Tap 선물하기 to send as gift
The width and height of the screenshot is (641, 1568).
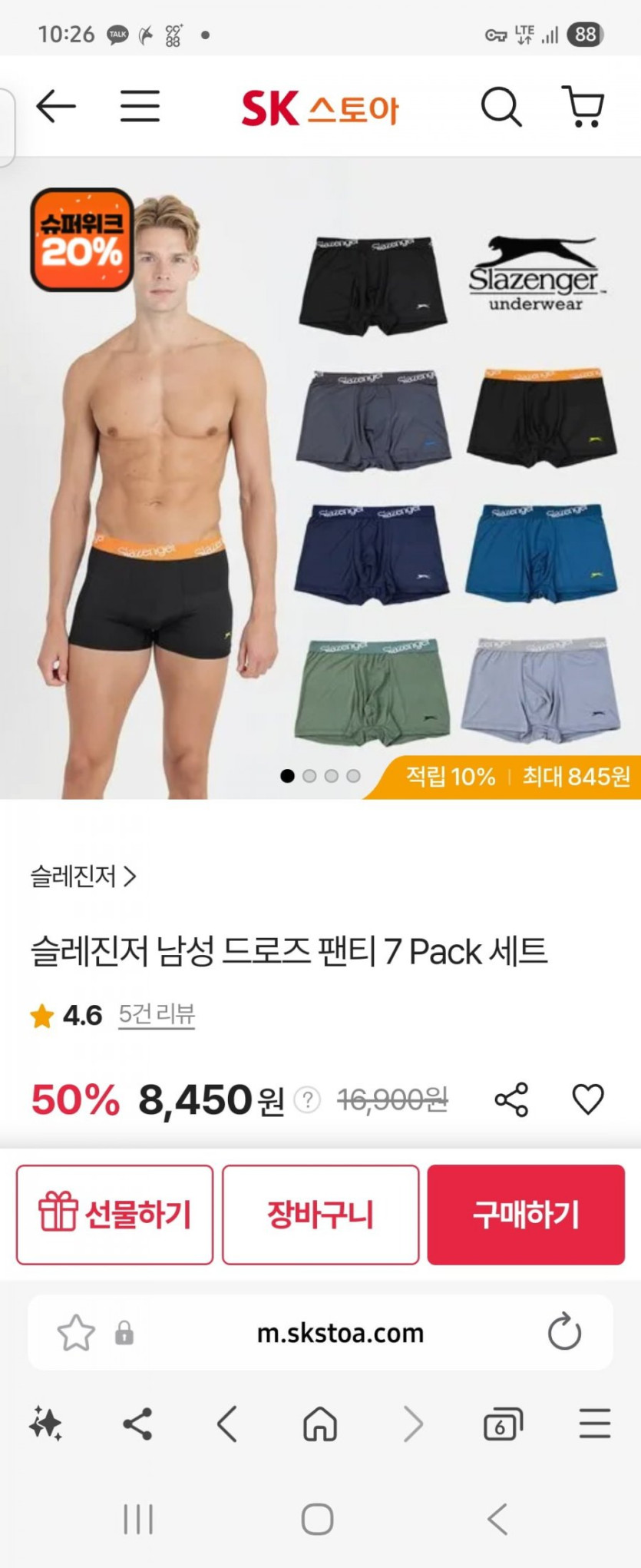(x=114, y=1215)
